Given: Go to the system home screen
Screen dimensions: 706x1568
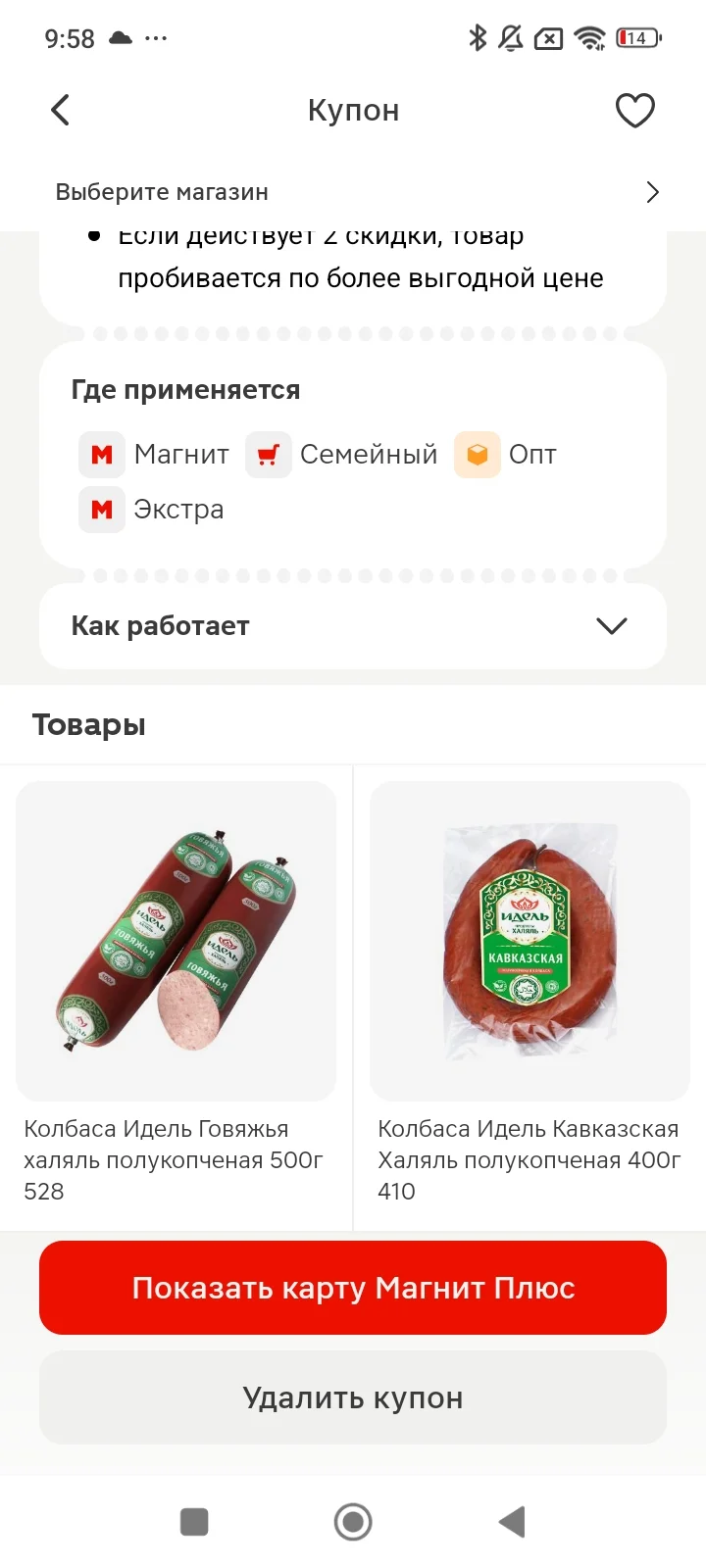Looking at the screenshot, I should pyautogui.click(x=353, y=1522).
